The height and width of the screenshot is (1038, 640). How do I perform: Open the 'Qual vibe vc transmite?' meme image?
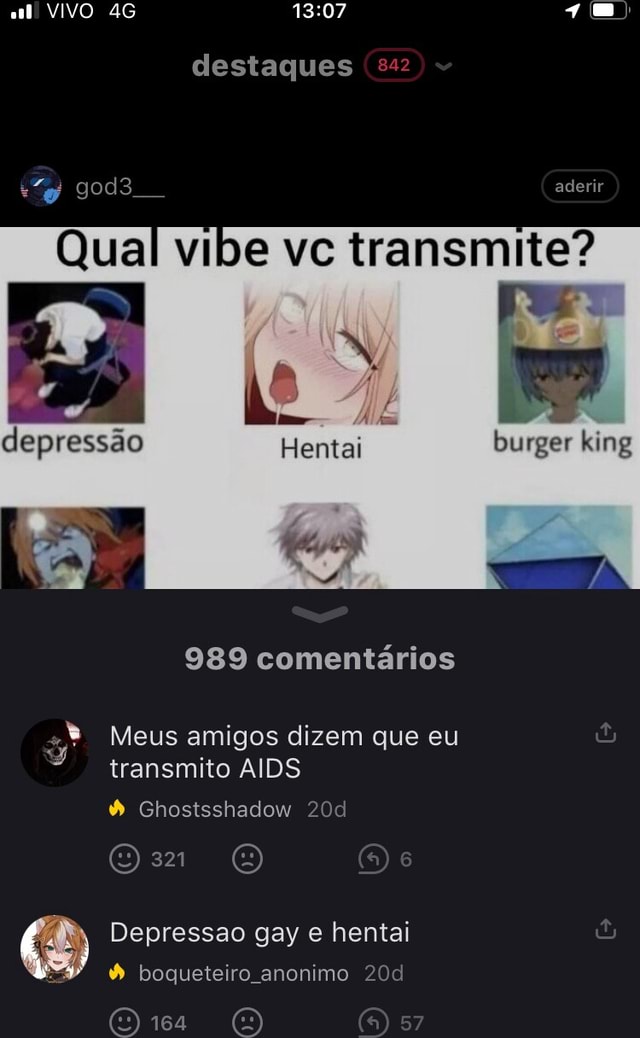pos(320,408)
